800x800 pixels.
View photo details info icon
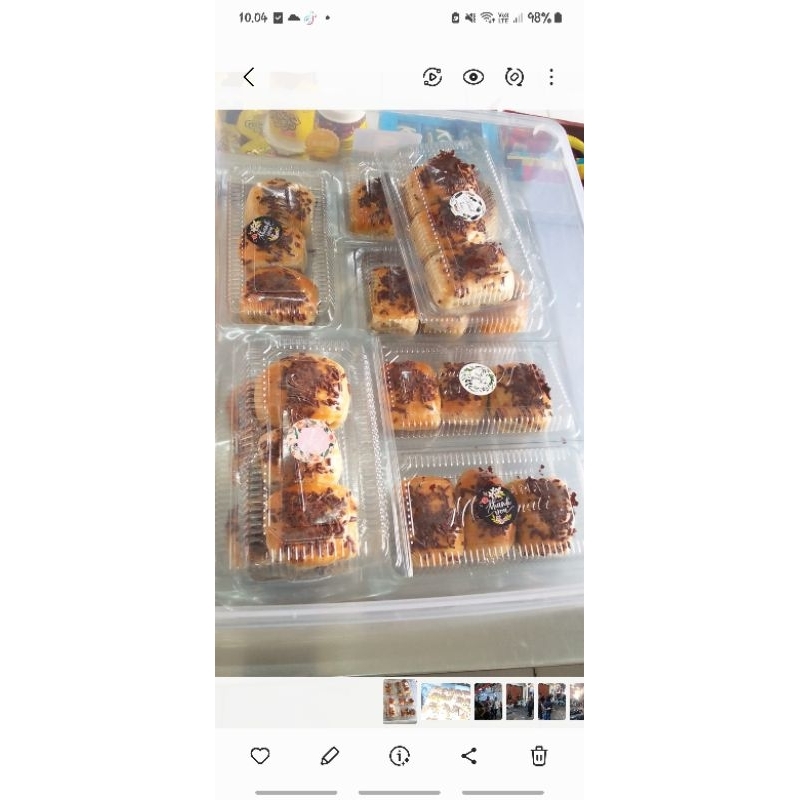399,756
